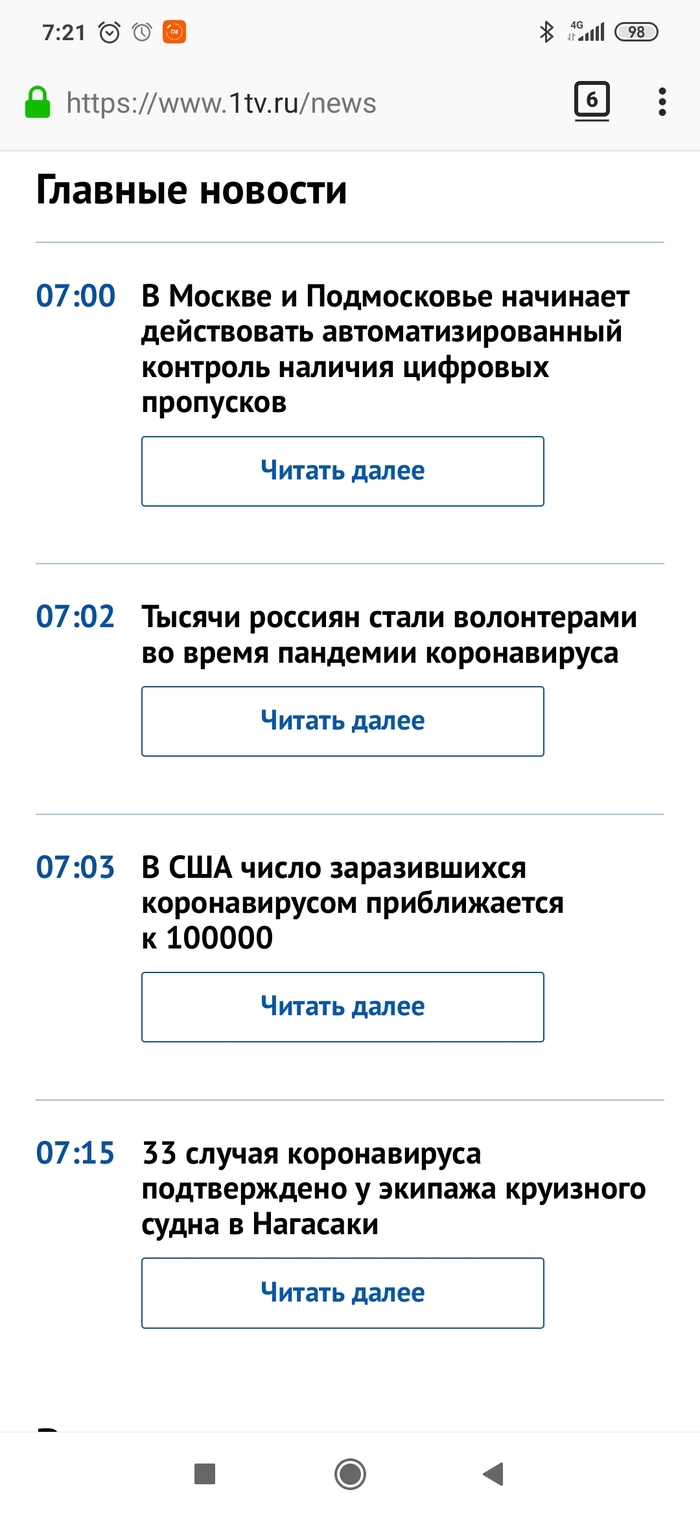
Task: Open the browser overflow menu
Action: 662,102
